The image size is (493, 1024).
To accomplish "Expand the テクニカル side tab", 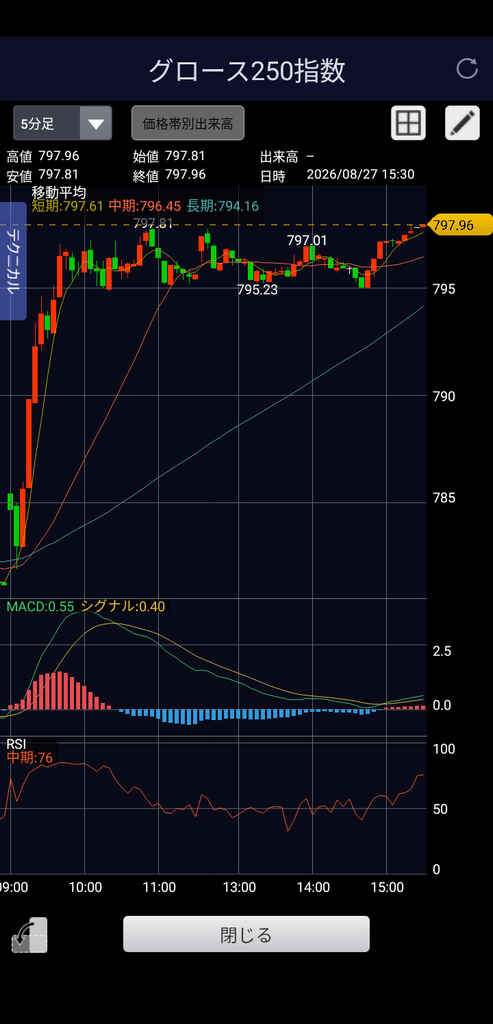I will [13, 261].
